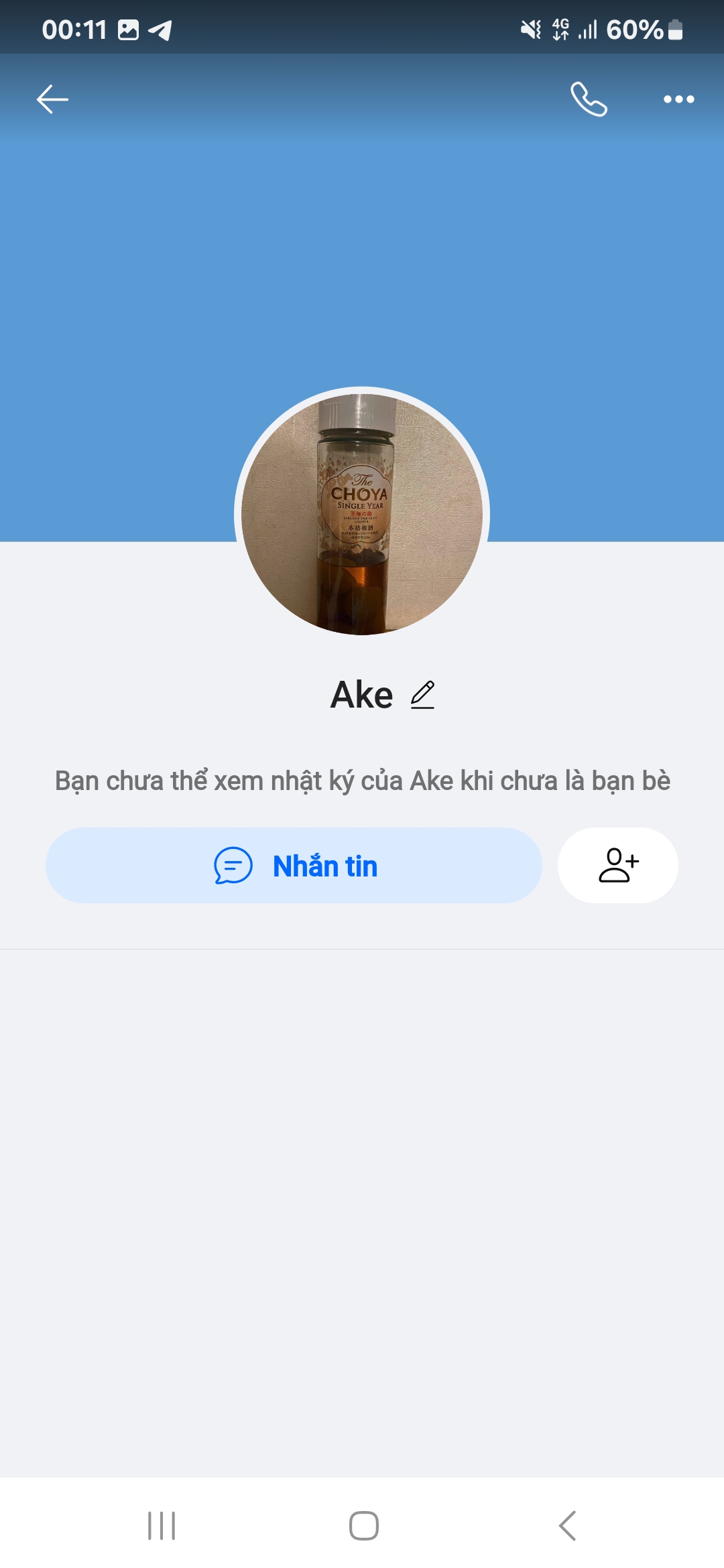Screen dimensions: 724x1568
Task: Call Ake with the phone icon
Action: click(x=589, y=100)
